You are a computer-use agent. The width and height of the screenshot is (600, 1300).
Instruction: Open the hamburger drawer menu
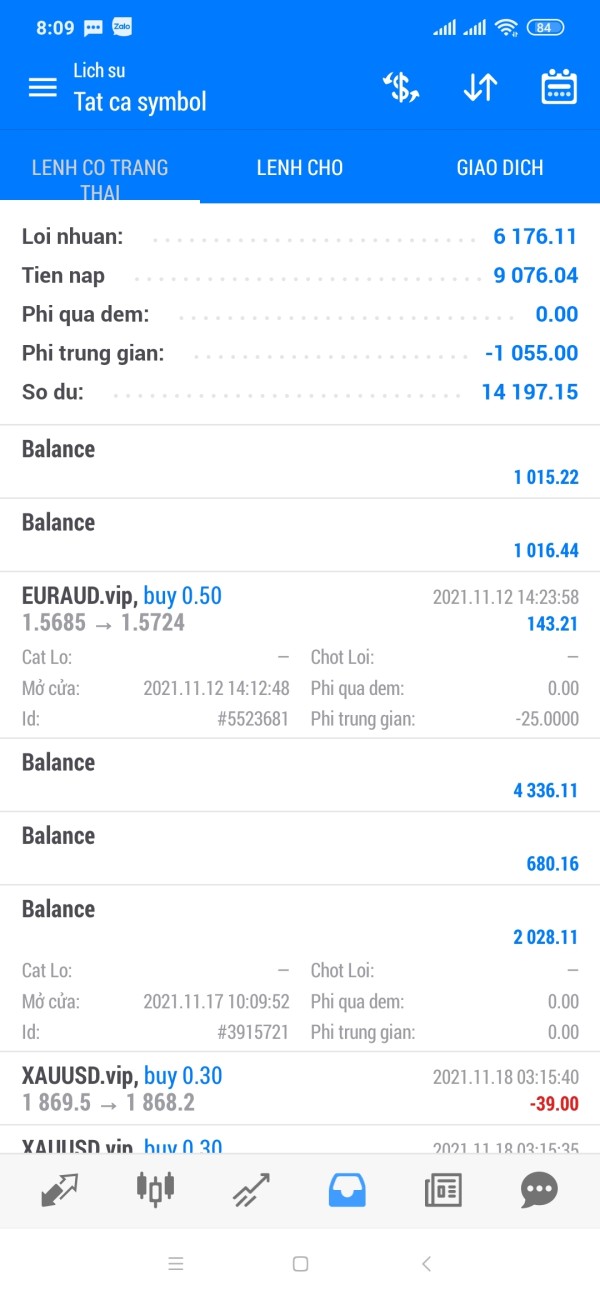(x=42, y=88)
